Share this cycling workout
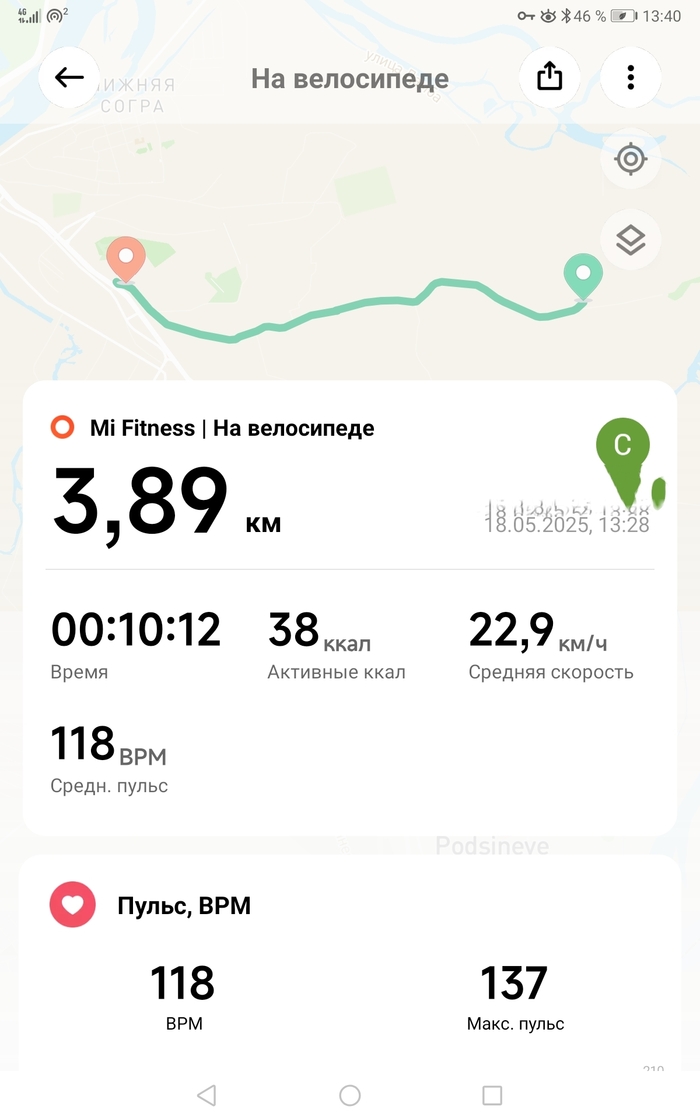 click(x=550, y=77)
